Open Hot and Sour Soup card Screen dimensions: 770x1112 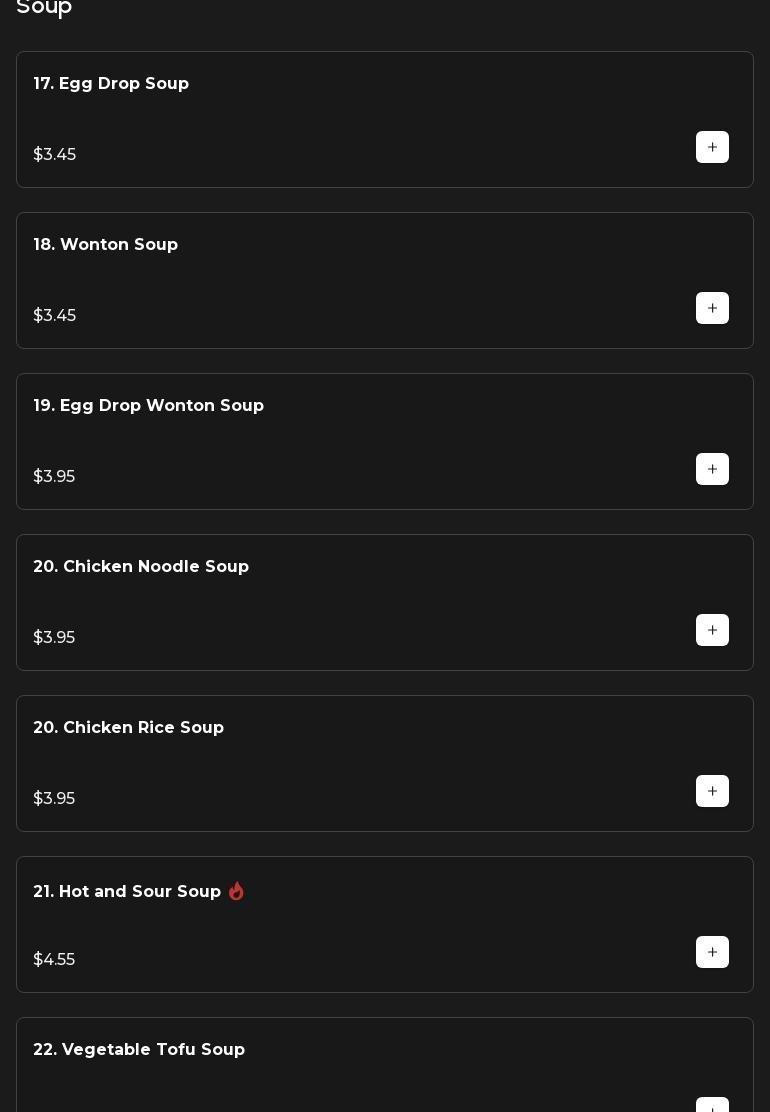(x=127, y=892)
